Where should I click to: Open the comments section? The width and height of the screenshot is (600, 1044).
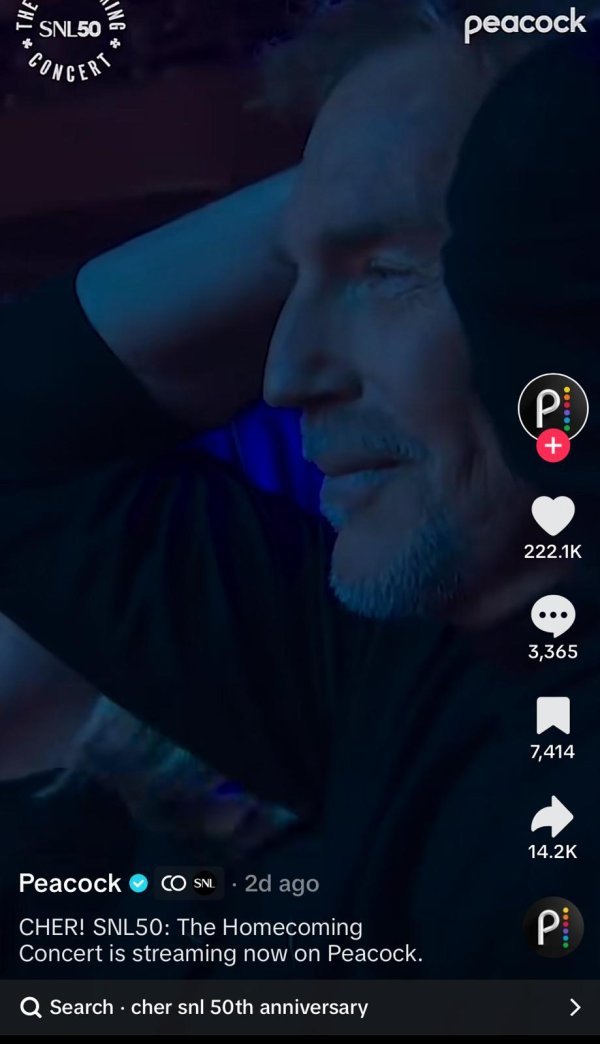pyautogui.click(x=552, y=616)
